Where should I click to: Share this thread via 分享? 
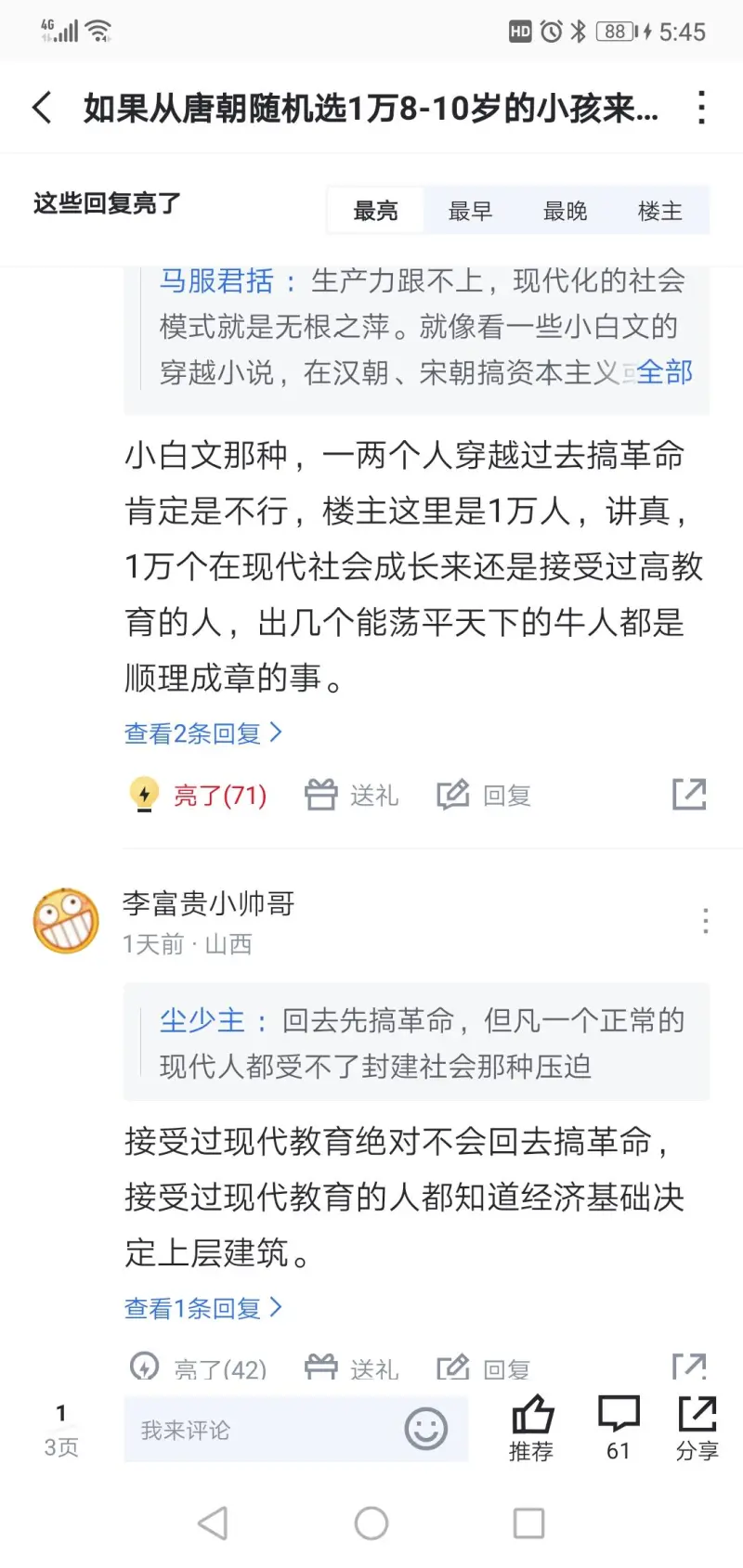pyautogui.click(x=697, y=1428)
